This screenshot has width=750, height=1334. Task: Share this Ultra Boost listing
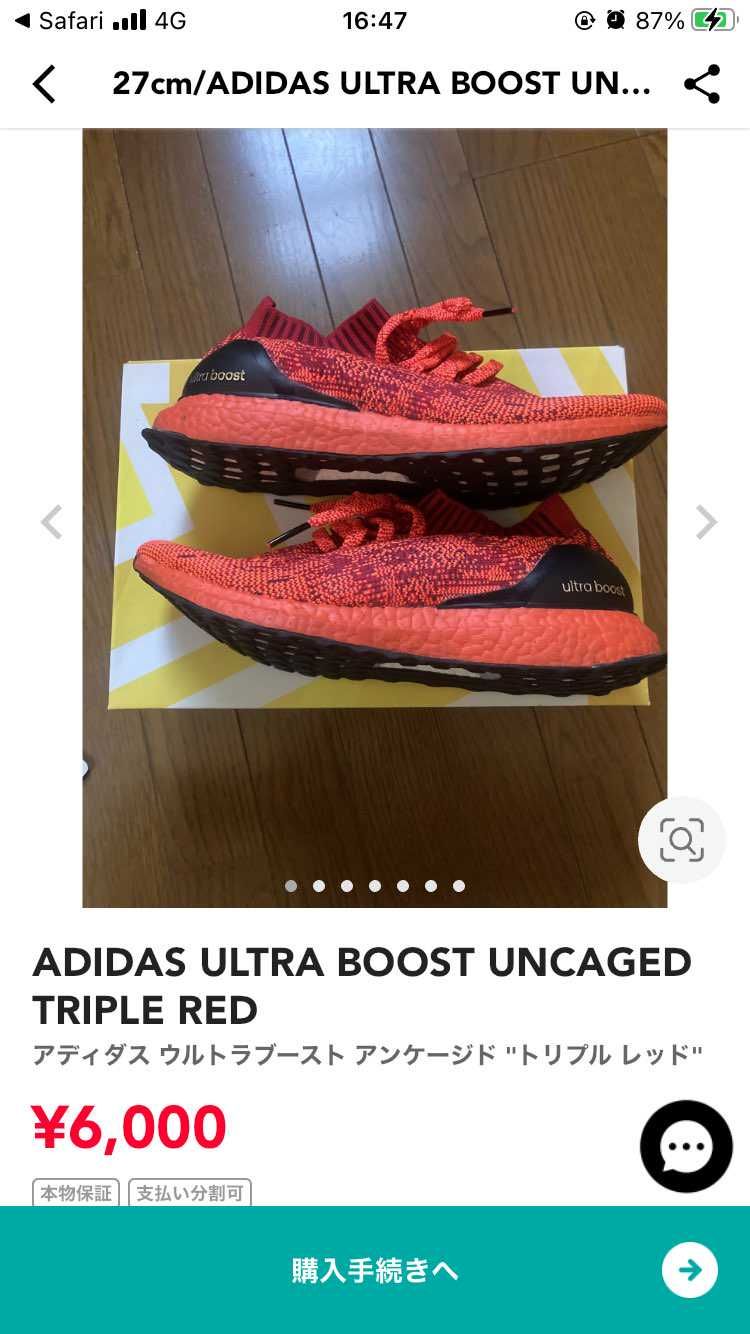pyautogui.click(x=702, y=85)
